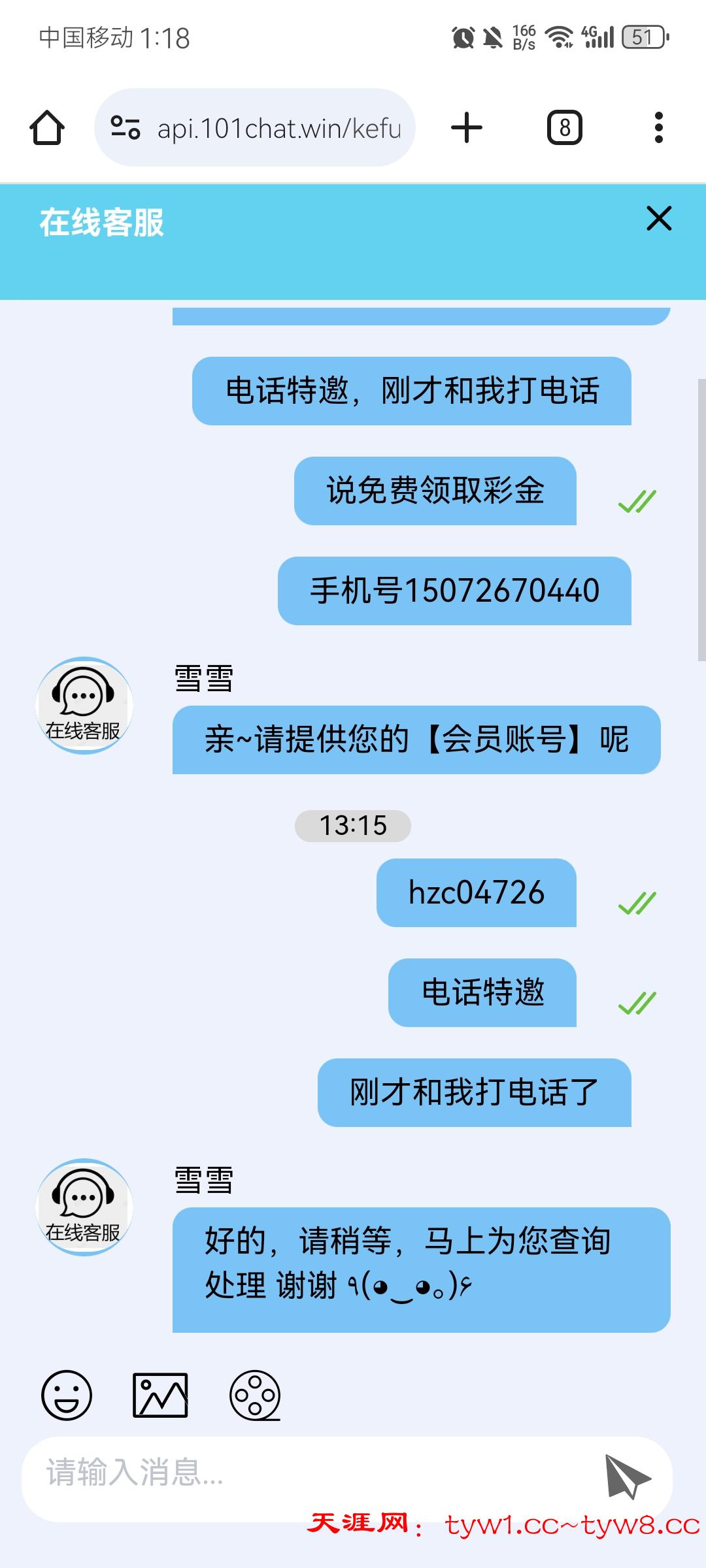Attach an image to the chat
Image resolution: width=706 pixels, height=1568 pixels.
160,1395
